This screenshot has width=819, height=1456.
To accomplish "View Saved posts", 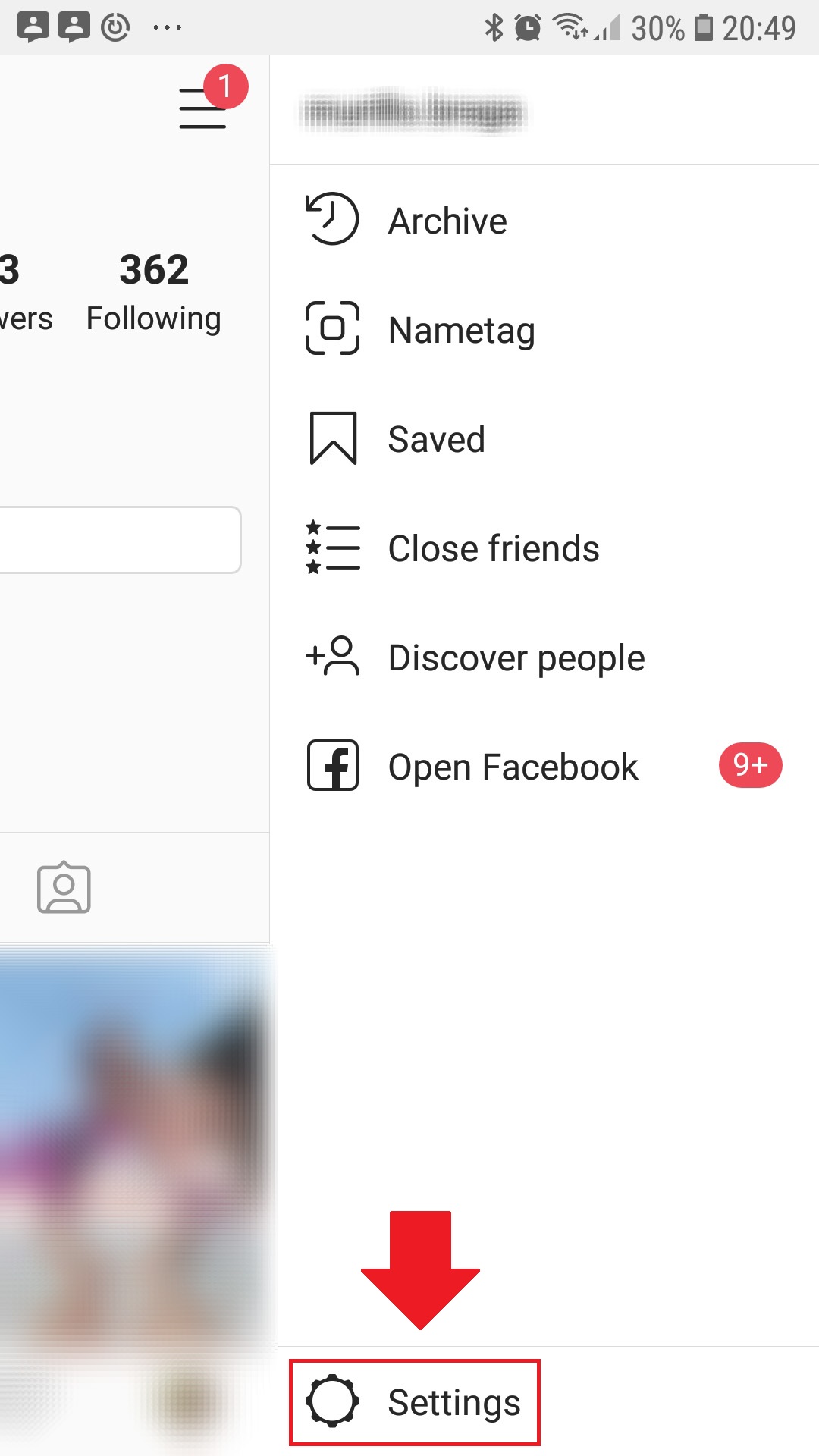I will tap(436, 439).
